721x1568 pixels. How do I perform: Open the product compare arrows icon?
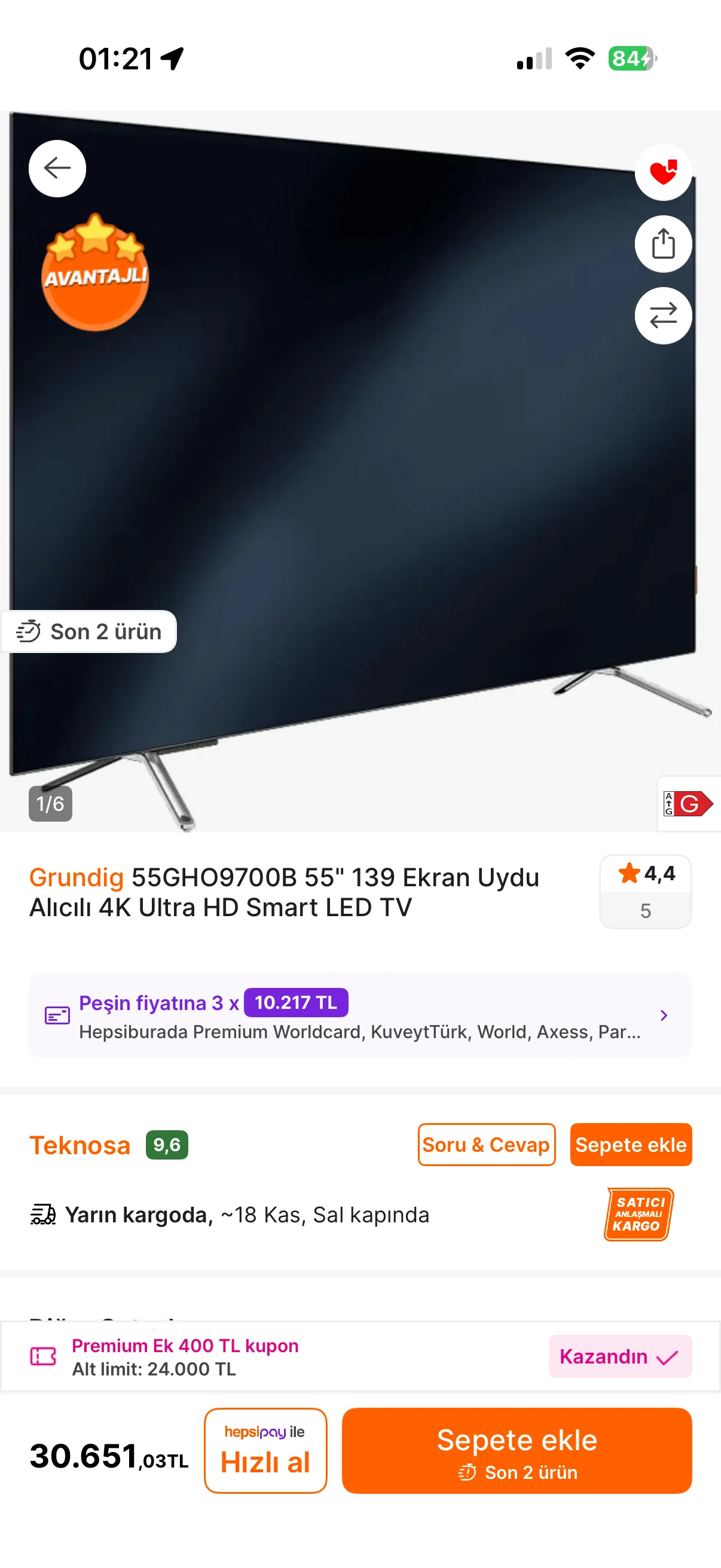click(662, 316)
